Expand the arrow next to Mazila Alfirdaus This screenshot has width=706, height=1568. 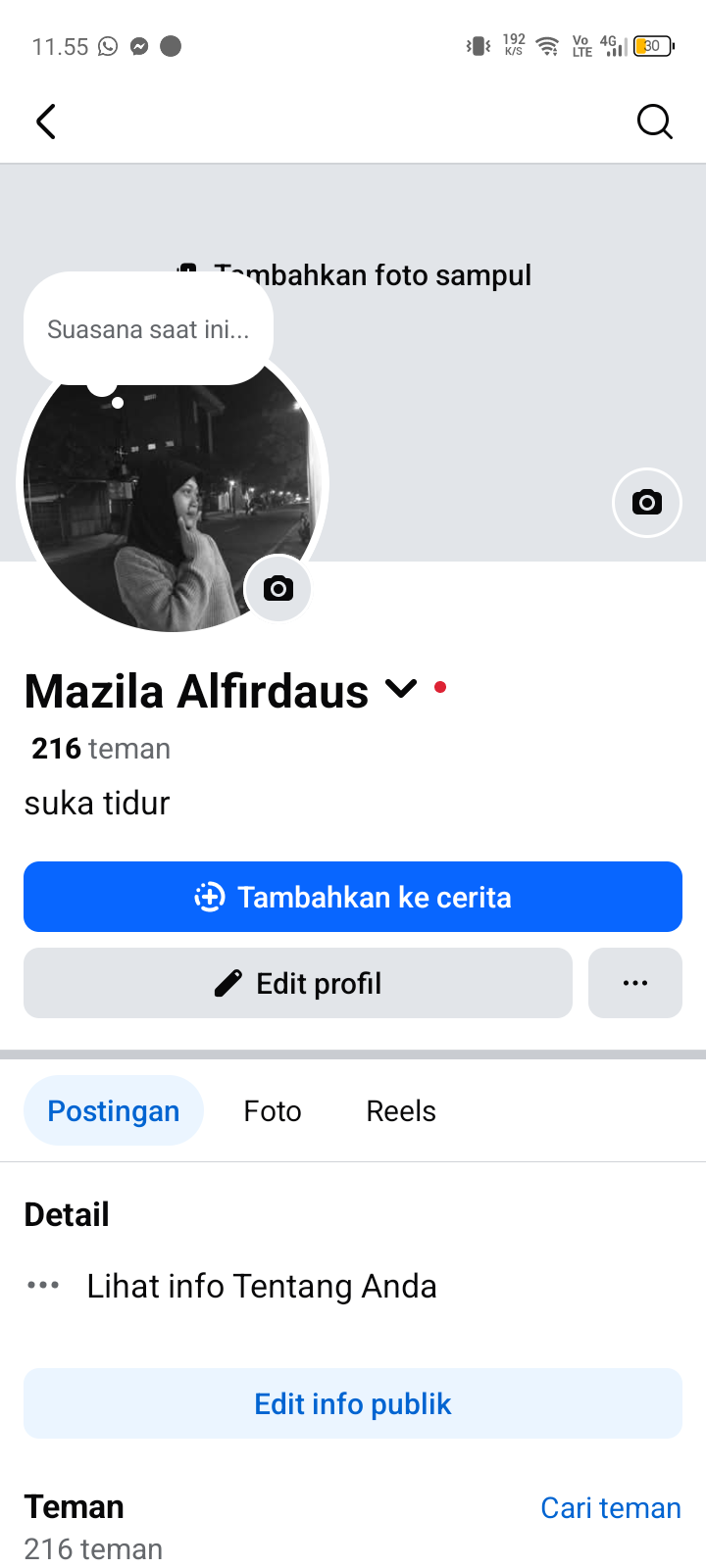401,689
